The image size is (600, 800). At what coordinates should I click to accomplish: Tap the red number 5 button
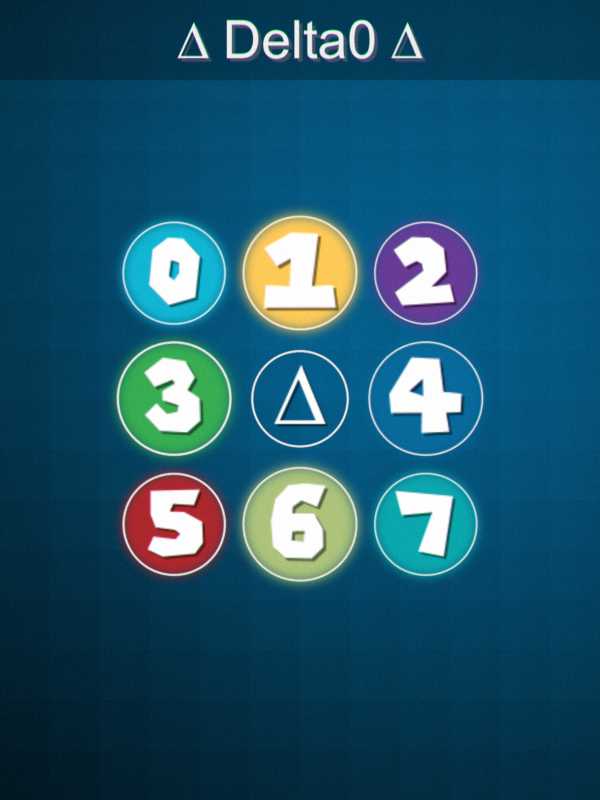click(174, 525)
